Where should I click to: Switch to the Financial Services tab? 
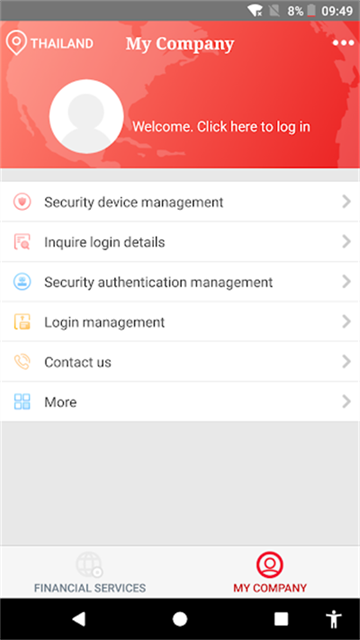click(90, 572)
